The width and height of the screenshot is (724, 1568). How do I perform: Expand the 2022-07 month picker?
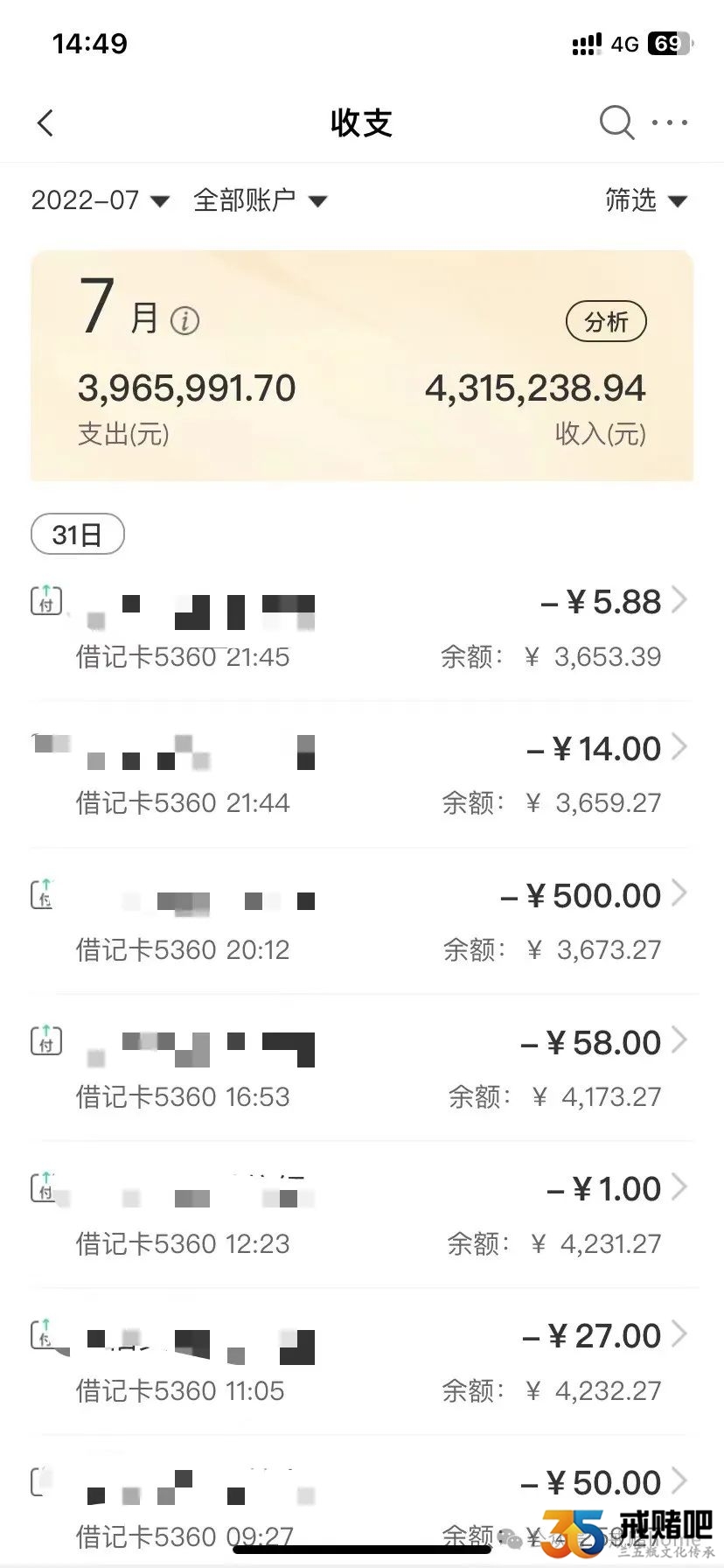(x=100, y=200)
